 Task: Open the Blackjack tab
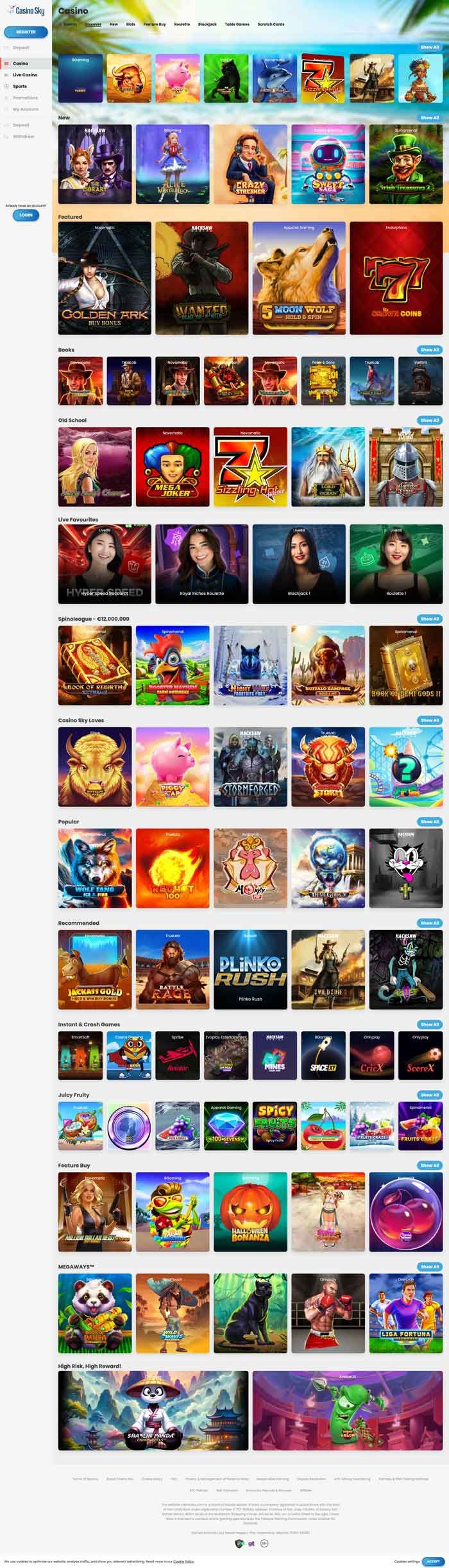pos(207,24)
